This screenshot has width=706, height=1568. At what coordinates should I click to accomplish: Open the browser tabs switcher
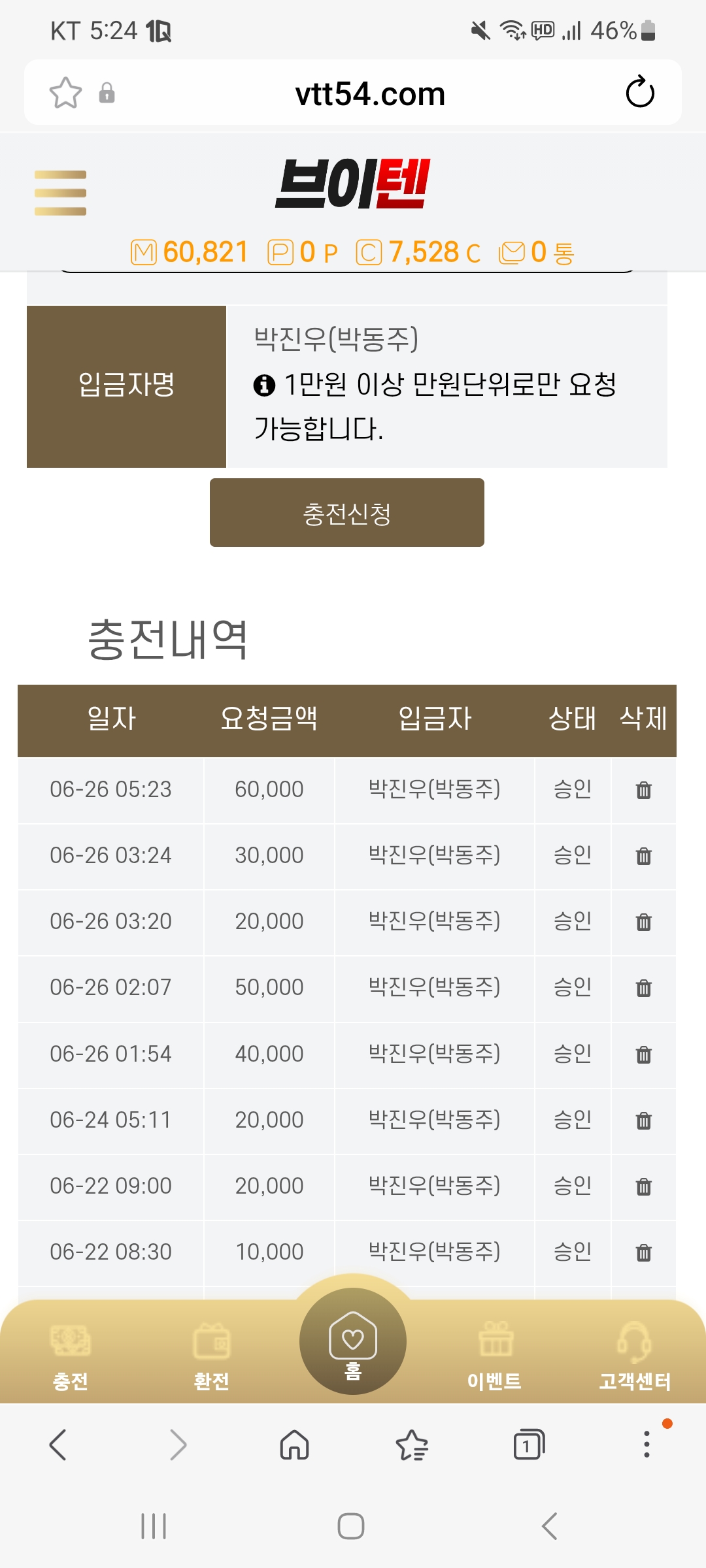coord(529,1445)
